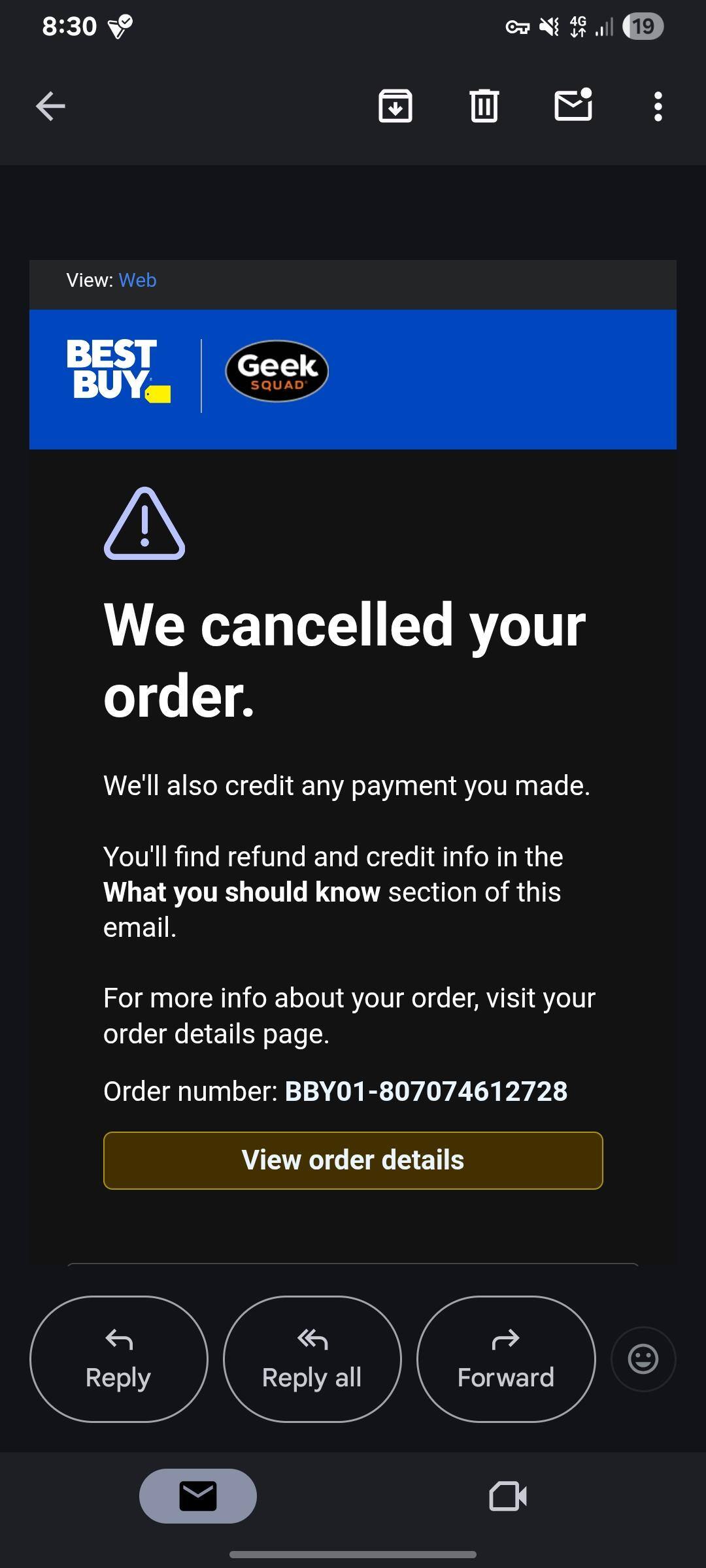Screen dimensions: 706x1568
Task: Go back to the inbox
Action: click(50, 105)
